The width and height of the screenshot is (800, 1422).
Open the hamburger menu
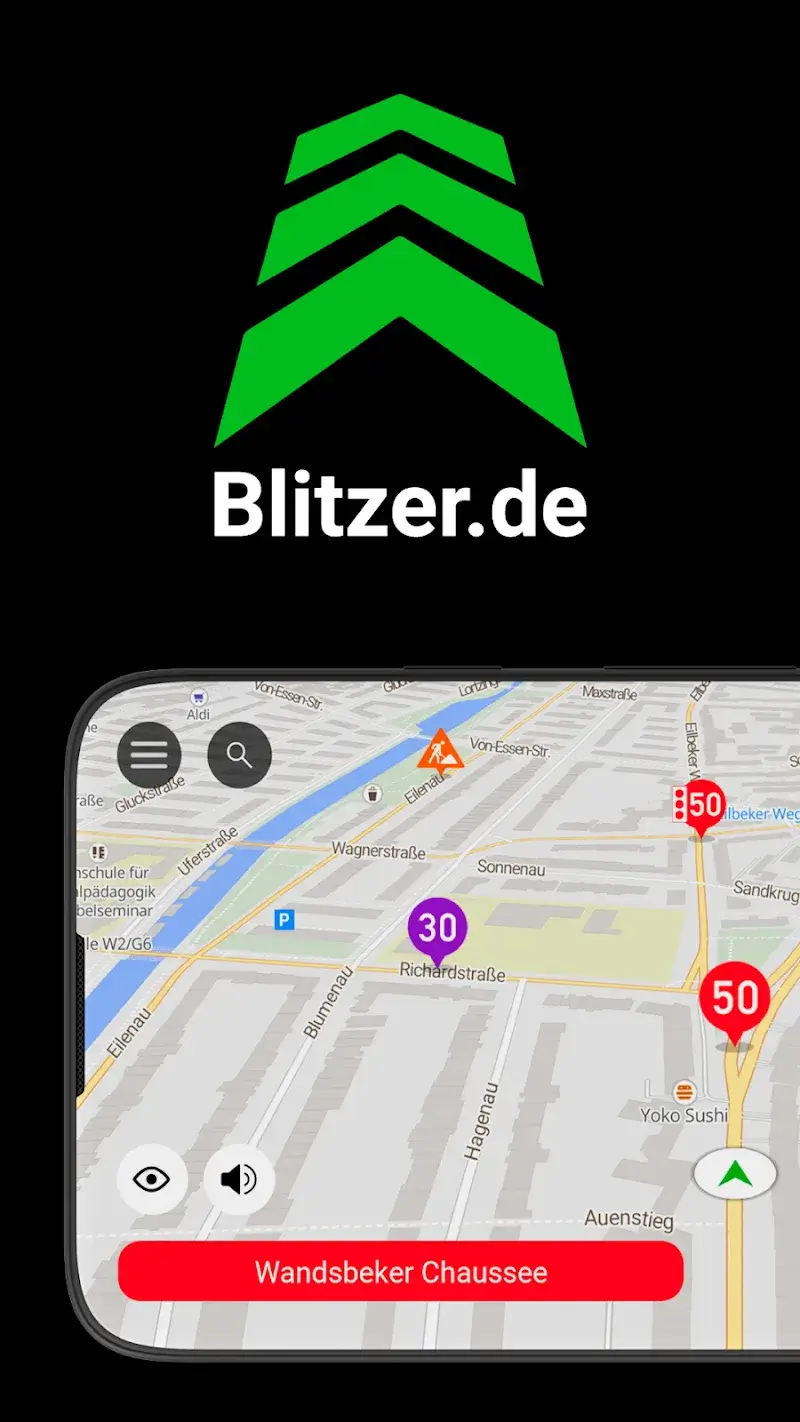(148, 755)
